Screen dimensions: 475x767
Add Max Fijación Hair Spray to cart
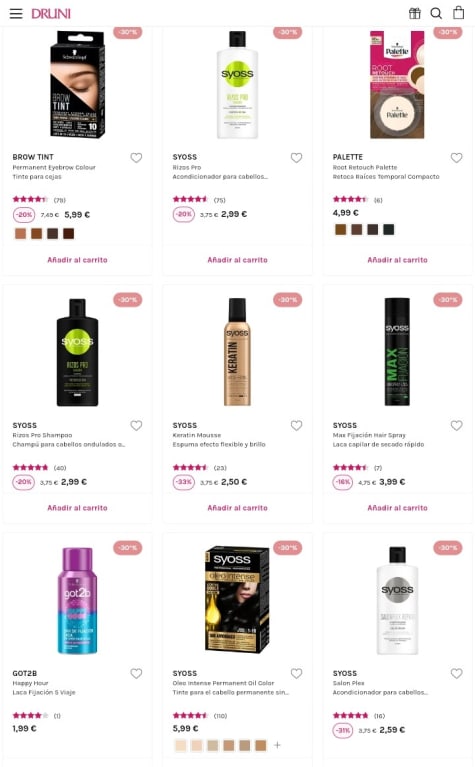click(x=397, y=508)
